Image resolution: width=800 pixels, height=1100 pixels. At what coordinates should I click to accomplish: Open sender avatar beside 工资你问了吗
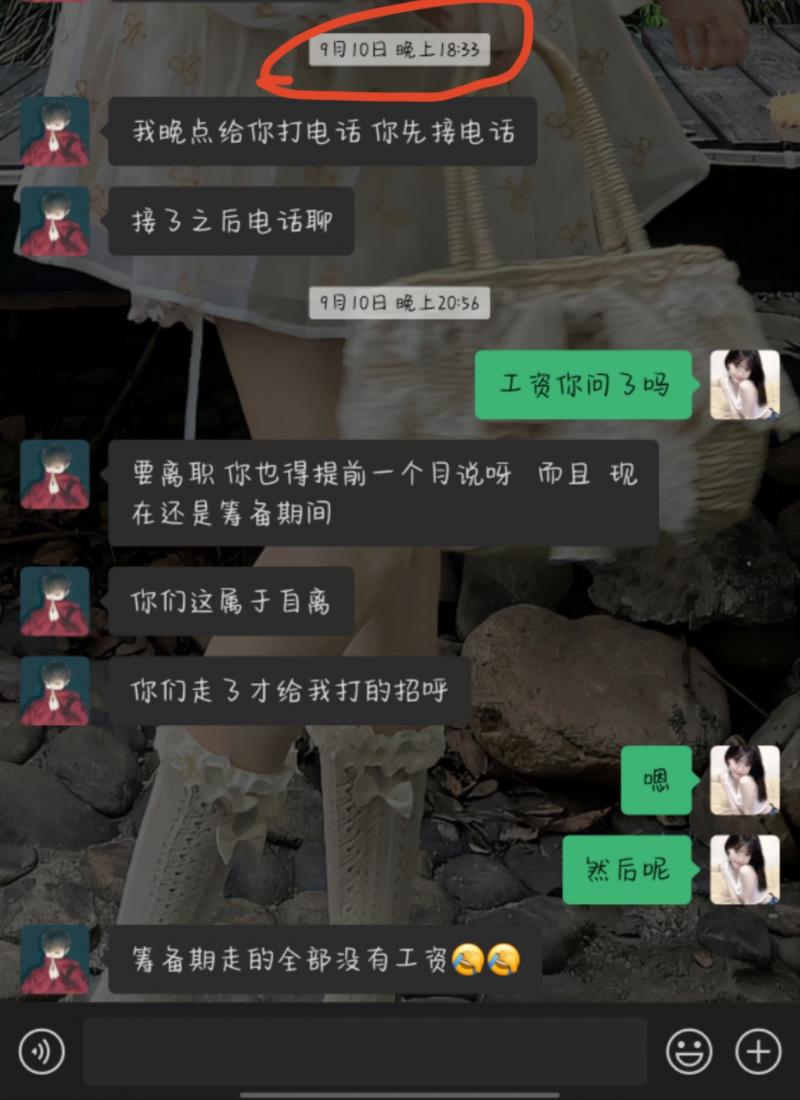point(745,384)
